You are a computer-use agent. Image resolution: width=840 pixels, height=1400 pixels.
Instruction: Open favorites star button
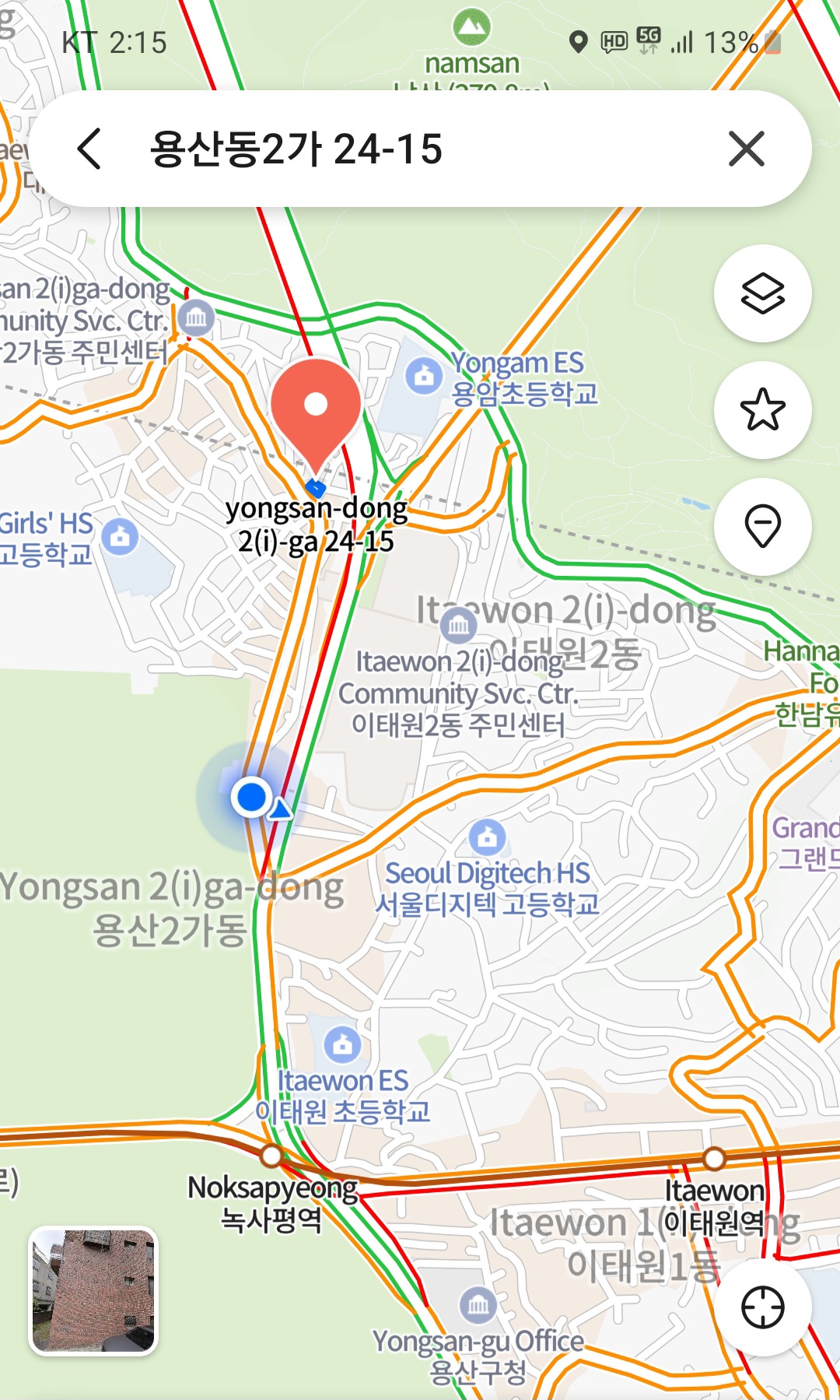762,410
